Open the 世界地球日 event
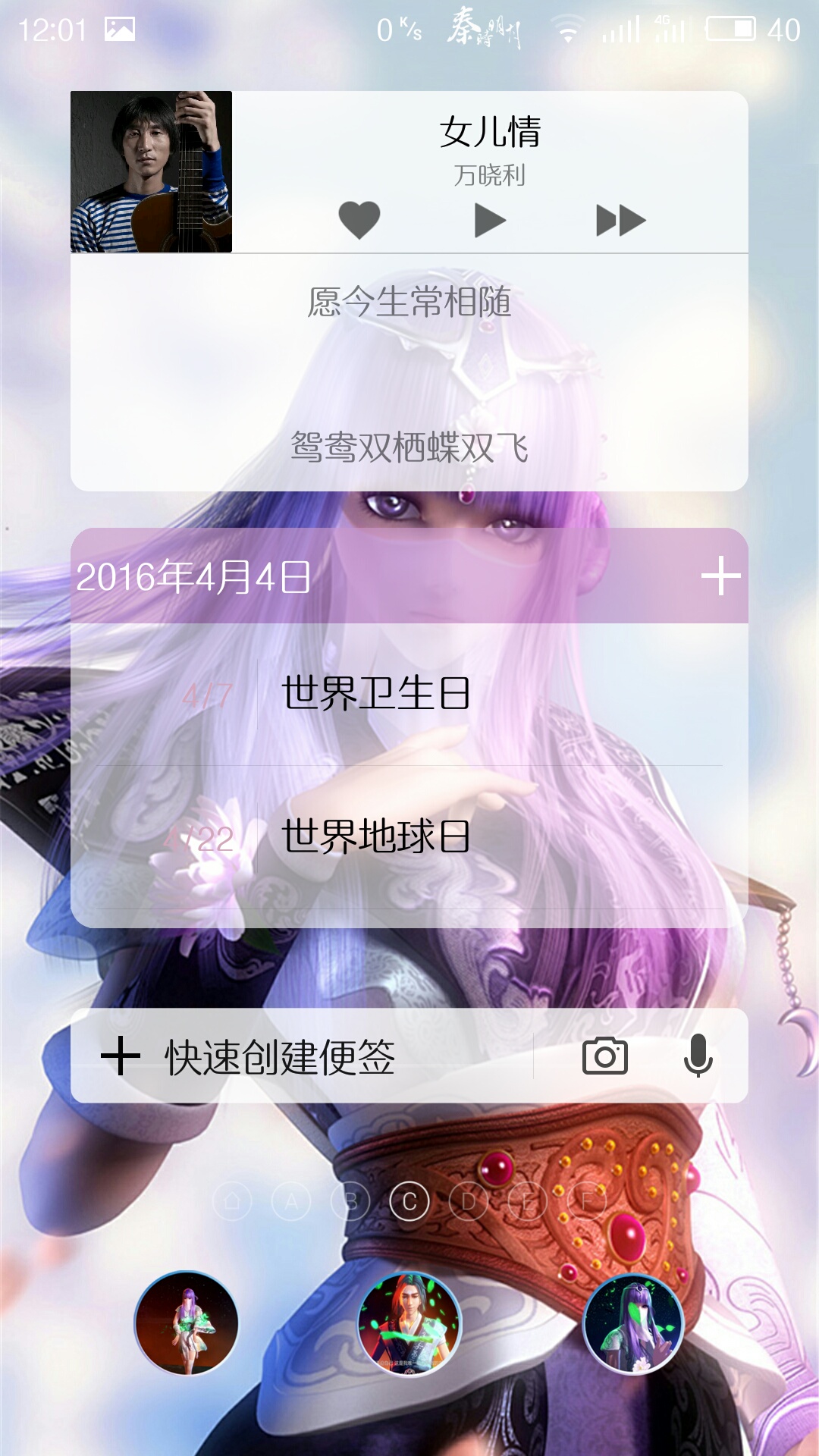This screenshot has width=819, height=1456. pyautogui.click(x=409, y=837)
